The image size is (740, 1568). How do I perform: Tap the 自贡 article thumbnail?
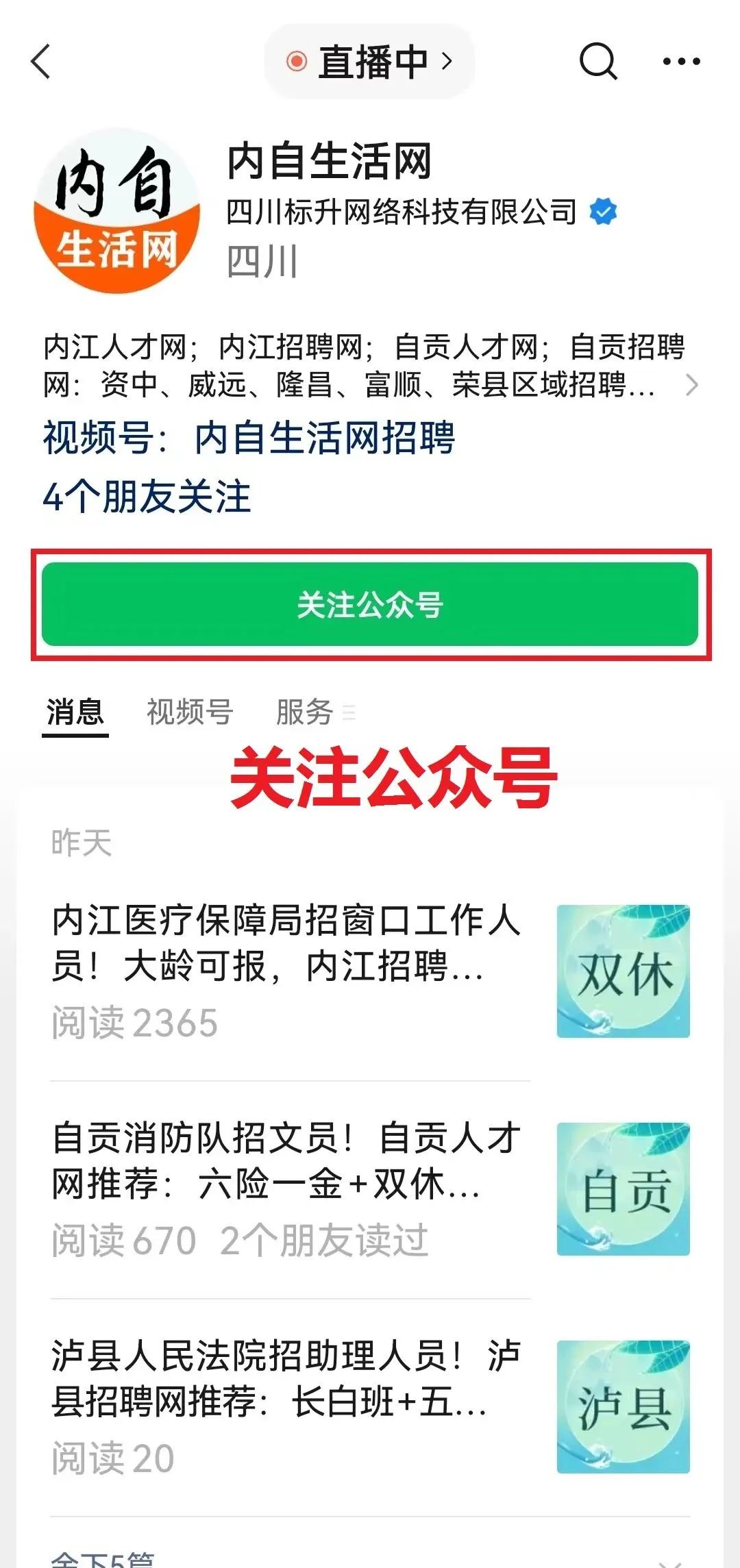624,1189
